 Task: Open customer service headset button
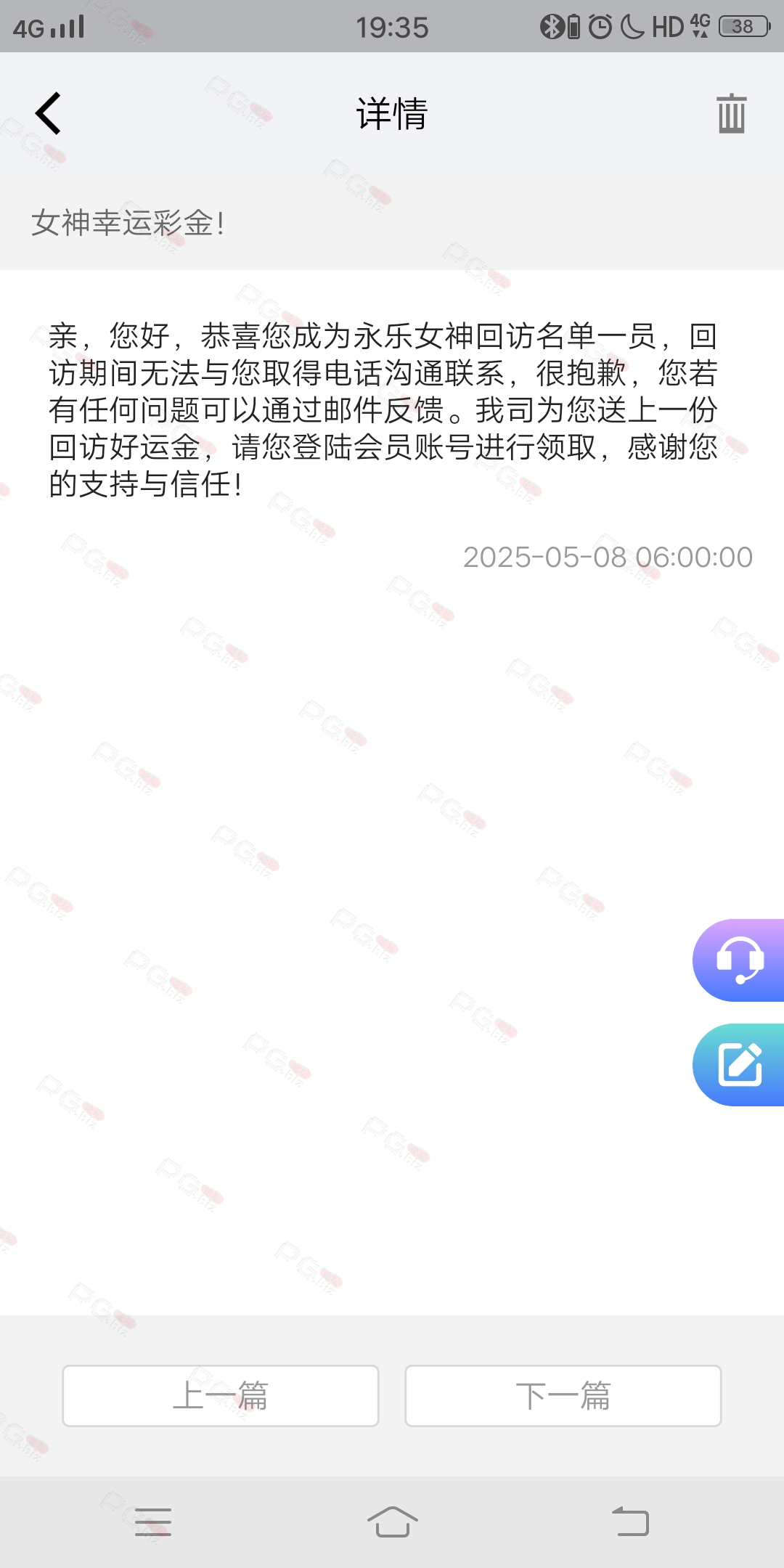pos(738,960)
